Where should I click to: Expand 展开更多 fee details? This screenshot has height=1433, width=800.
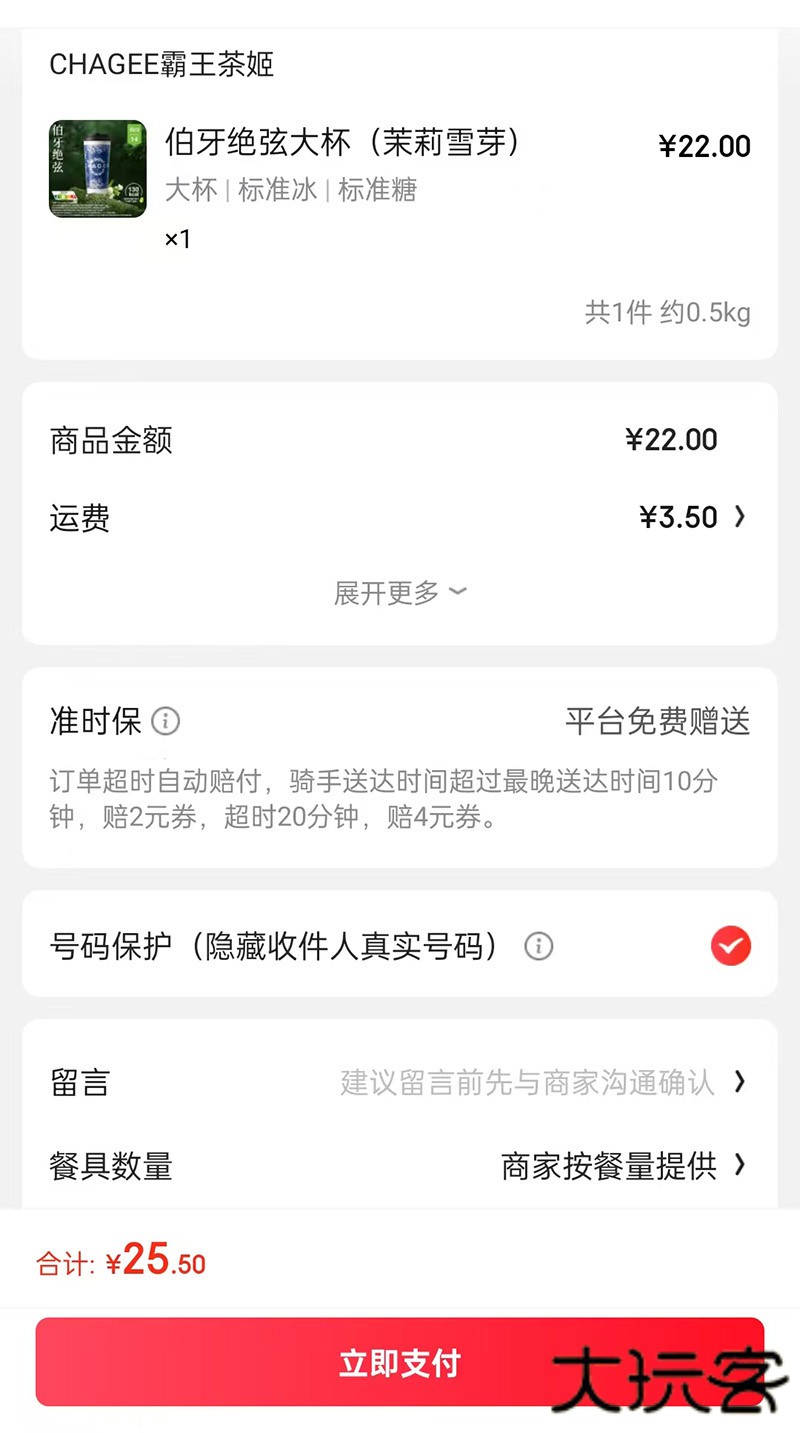point(399,593)
